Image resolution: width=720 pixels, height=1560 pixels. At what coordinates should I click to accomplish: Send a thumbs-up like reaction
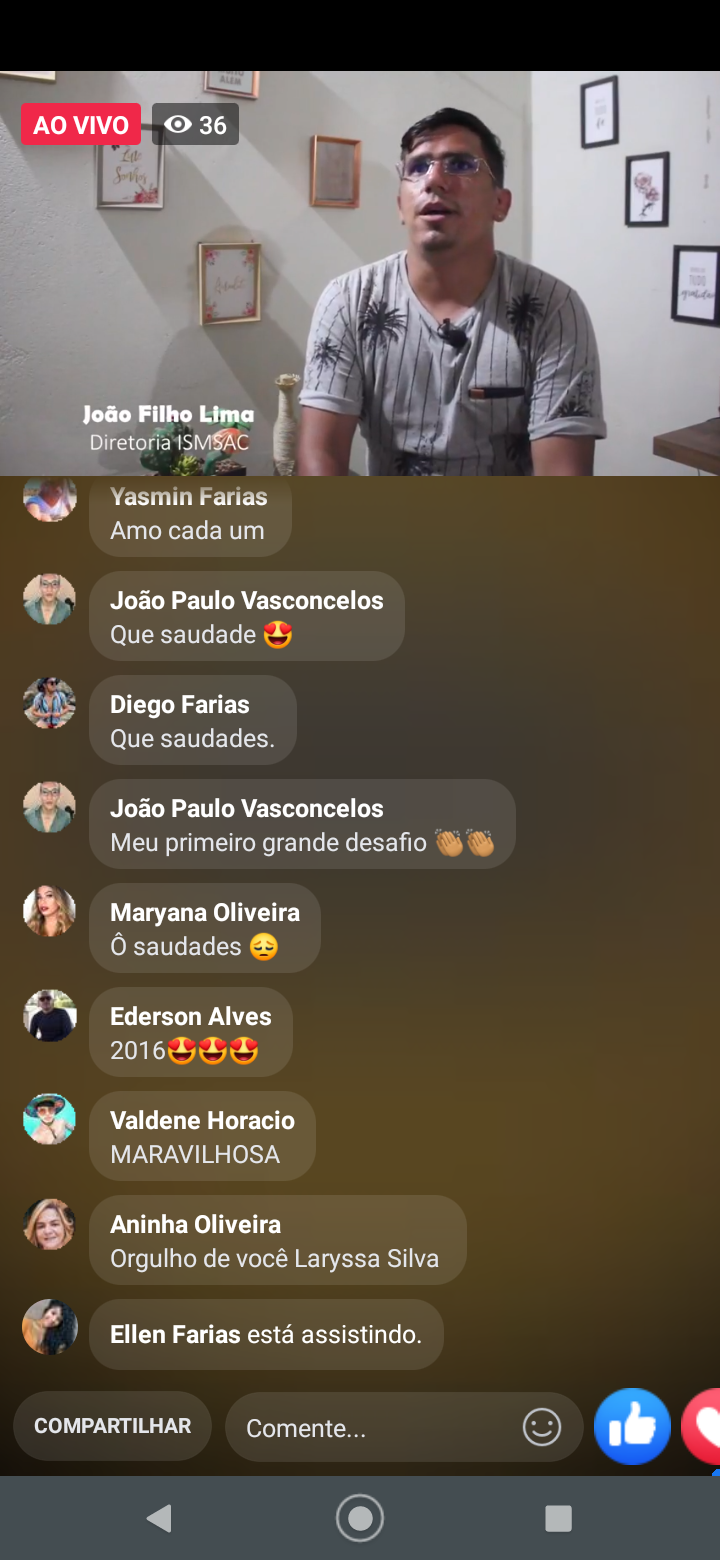(632, 1427)
